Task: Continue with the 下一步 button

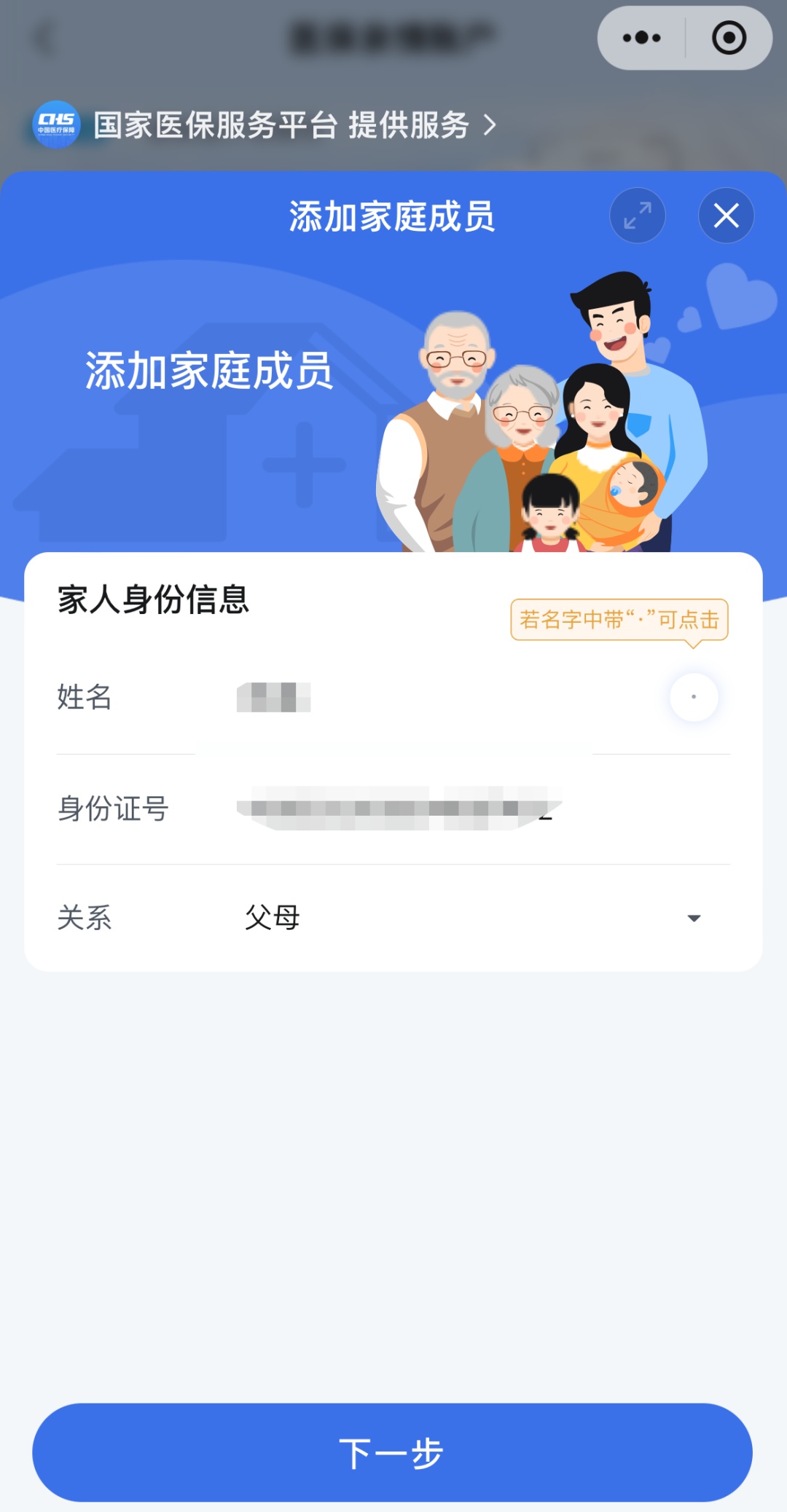Action: pyautogui.click(x=392, y=1453)
